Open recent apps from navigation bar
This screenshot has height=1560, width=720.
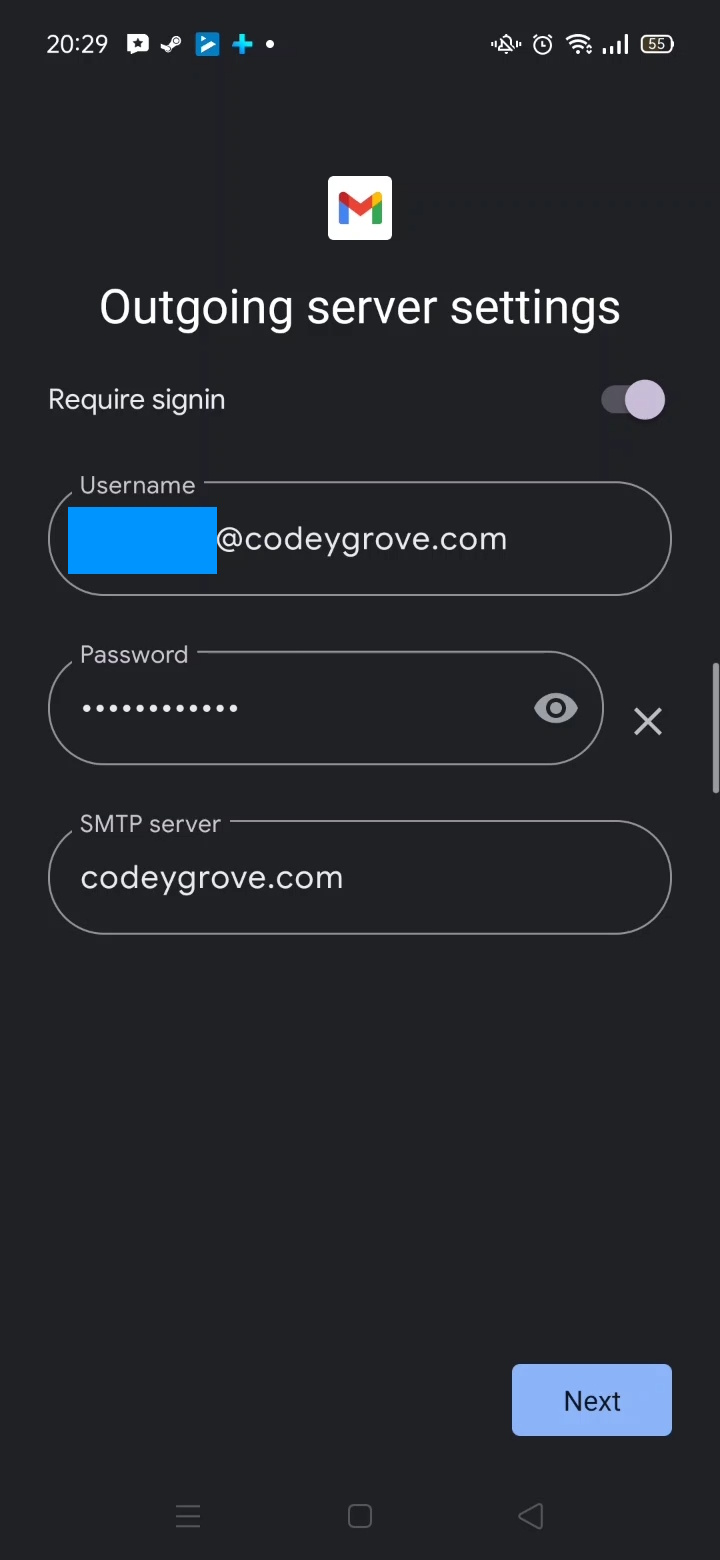click(x=188, y=1516)
